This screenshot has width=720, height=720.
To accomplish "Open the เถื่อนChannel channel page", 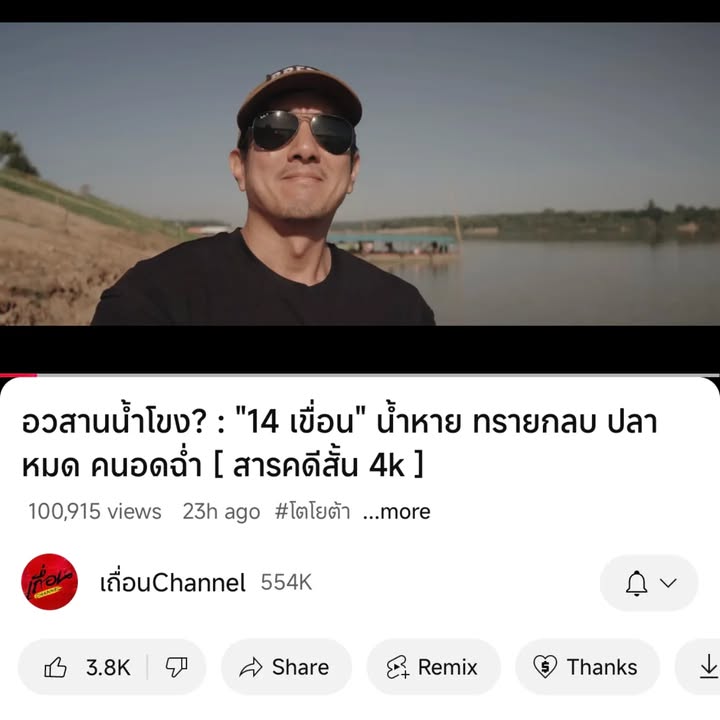I will coord(172,583).
